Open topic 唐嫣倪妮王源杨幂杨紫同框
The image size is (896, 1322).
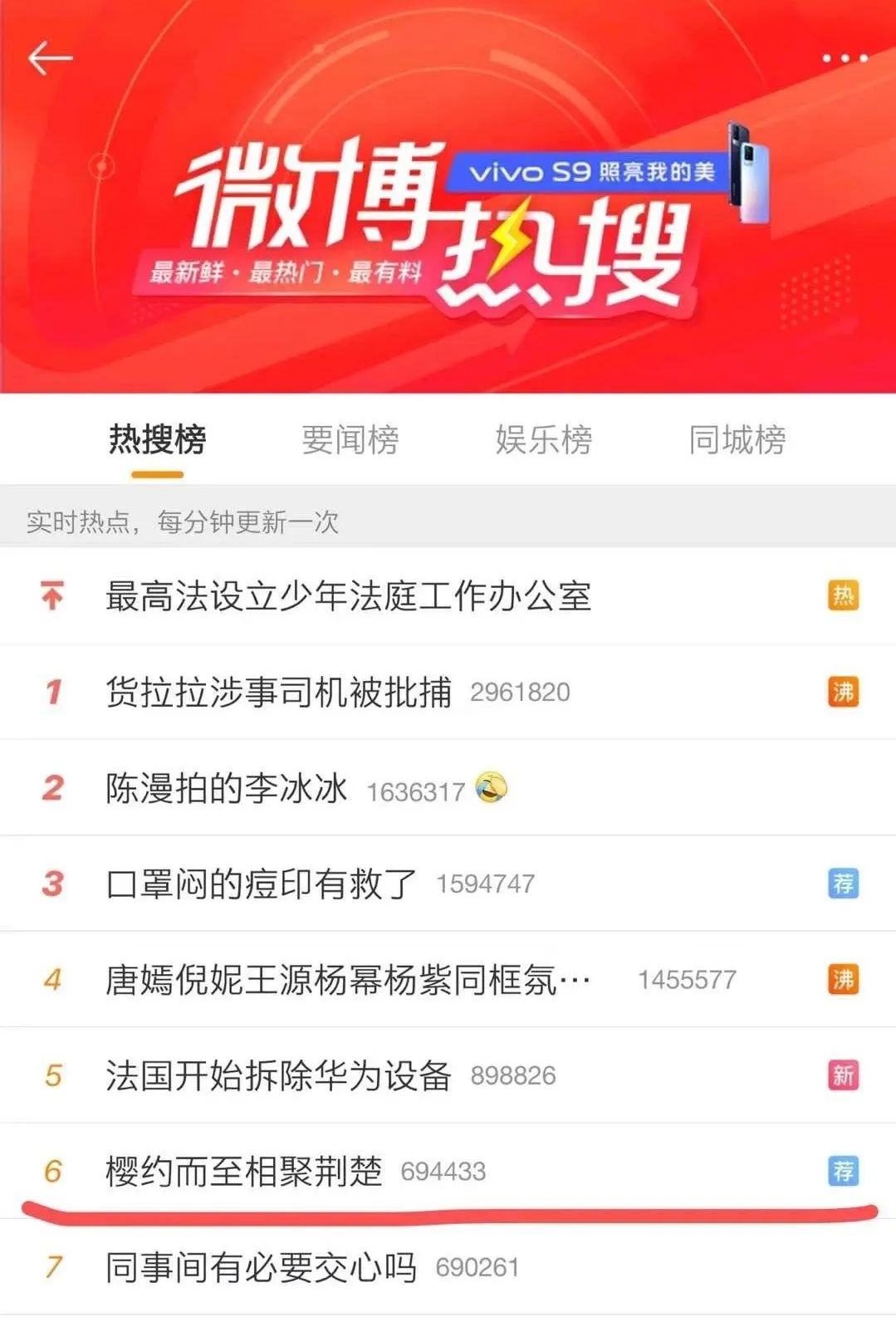point(347,980)
